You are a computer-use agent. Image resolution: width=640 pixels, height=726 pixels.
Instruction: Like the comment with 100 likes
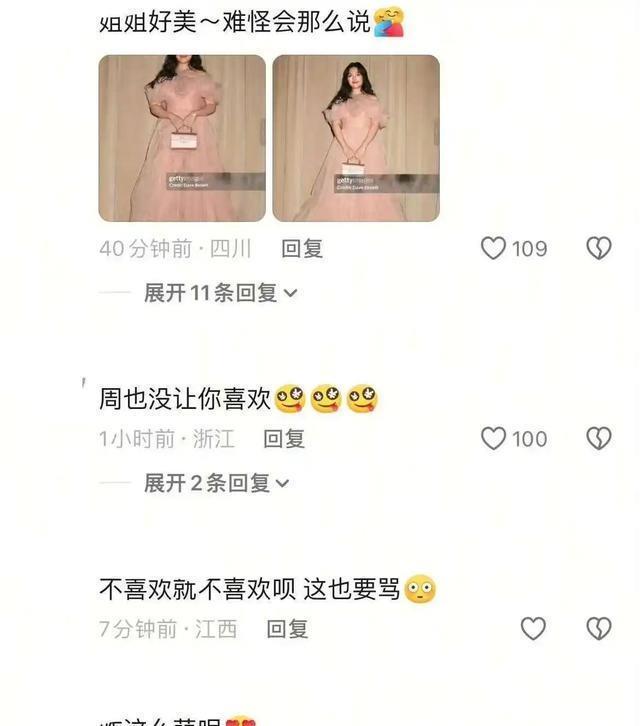click(493, 438)
